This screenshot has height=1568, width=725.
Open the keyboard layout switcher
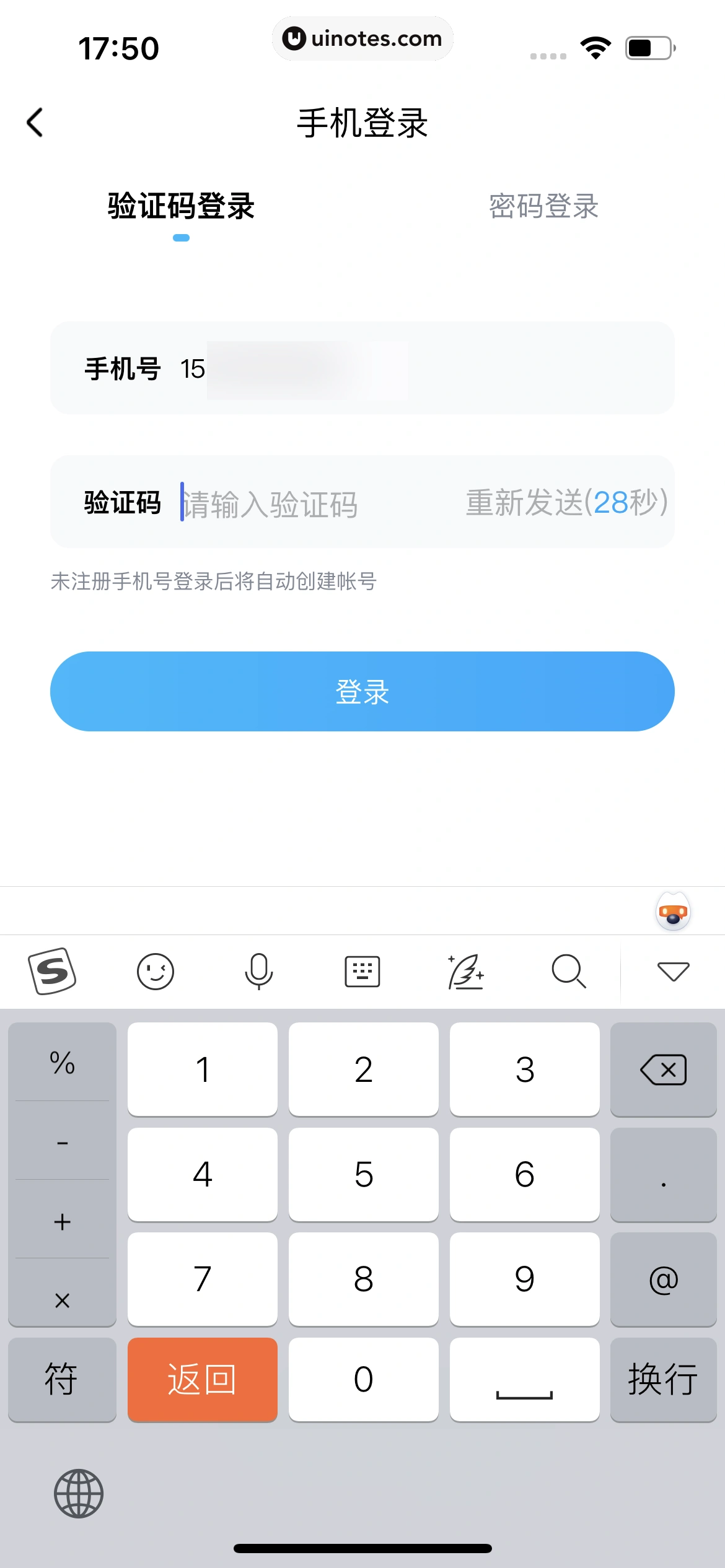pos(362,971)
